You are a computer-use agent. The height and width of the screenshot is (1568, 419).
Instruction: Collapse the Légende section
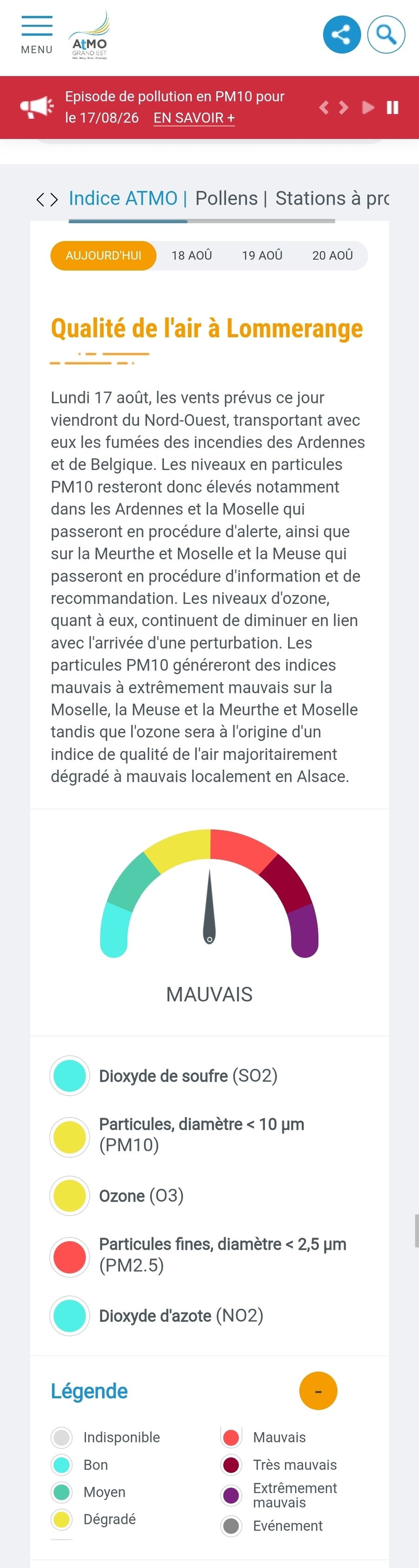point(318,1391)
